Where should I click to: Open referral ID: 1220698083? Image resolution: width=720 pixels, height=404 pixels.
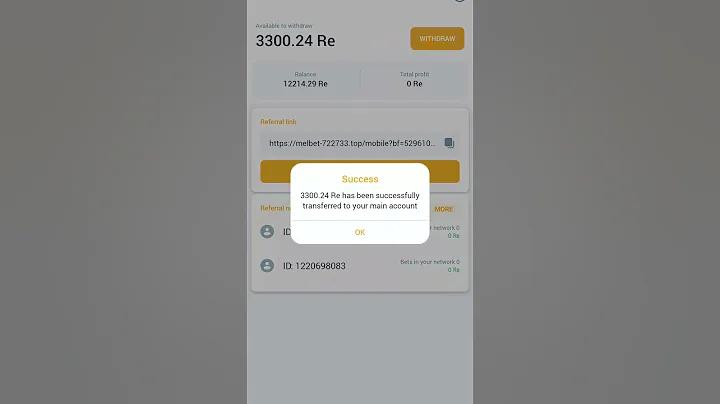315,266
